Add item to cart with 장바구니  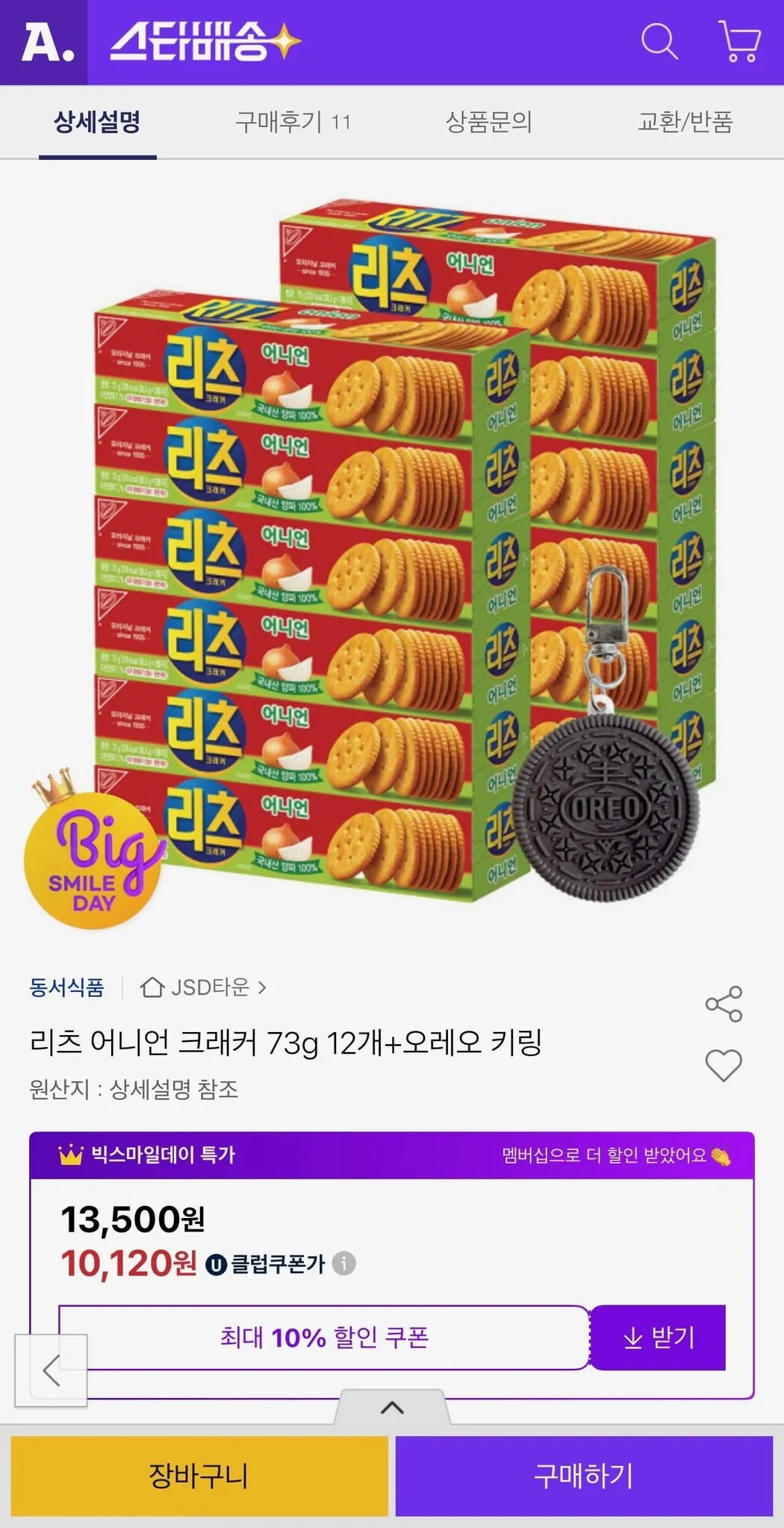(x=199, y=1476)
